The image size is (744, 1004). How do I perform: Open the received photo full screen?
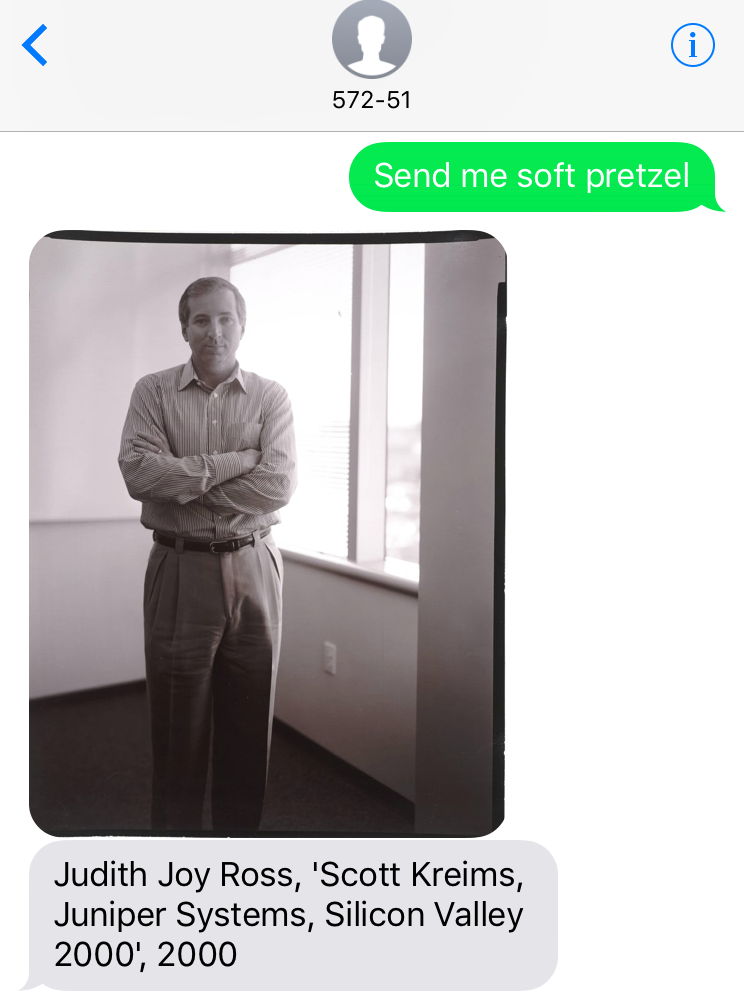pos(267,533)
